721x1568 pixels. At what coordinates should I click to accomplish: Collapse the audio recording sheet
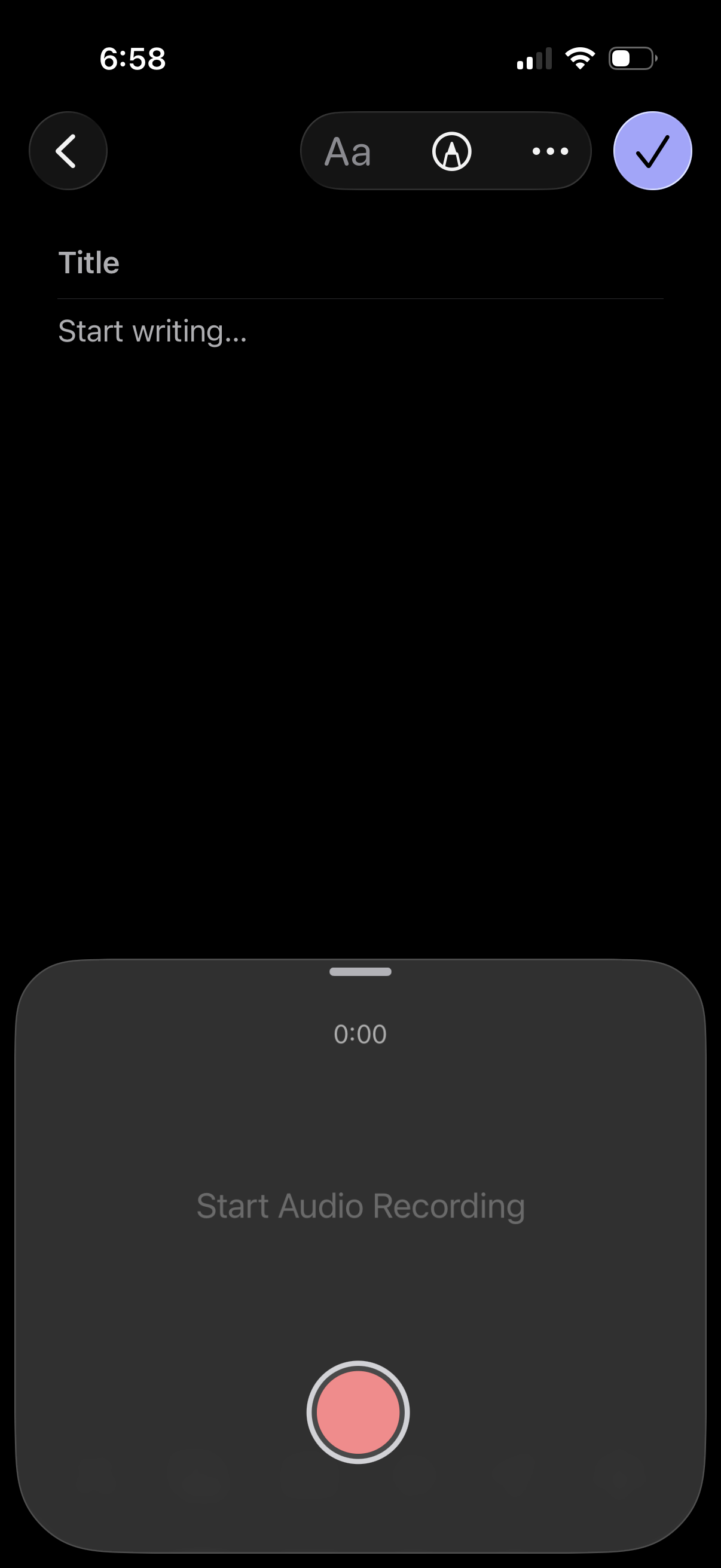359,972
